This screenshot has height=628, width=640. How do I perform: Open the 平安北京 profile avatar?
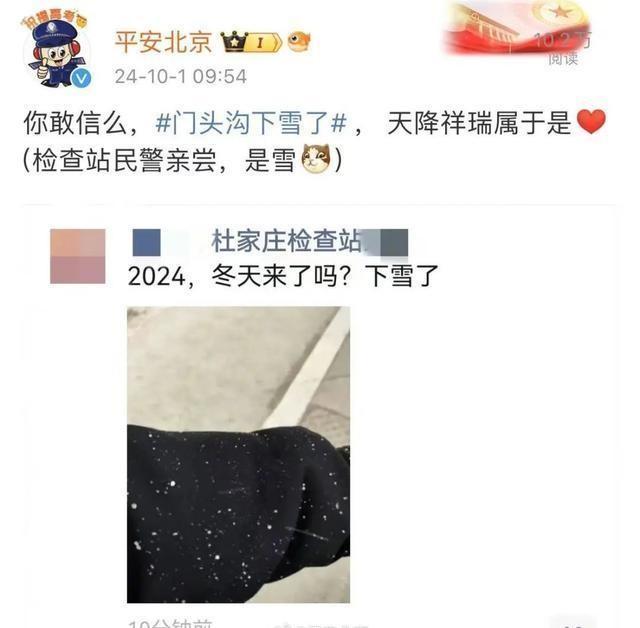tap(56, 51)
